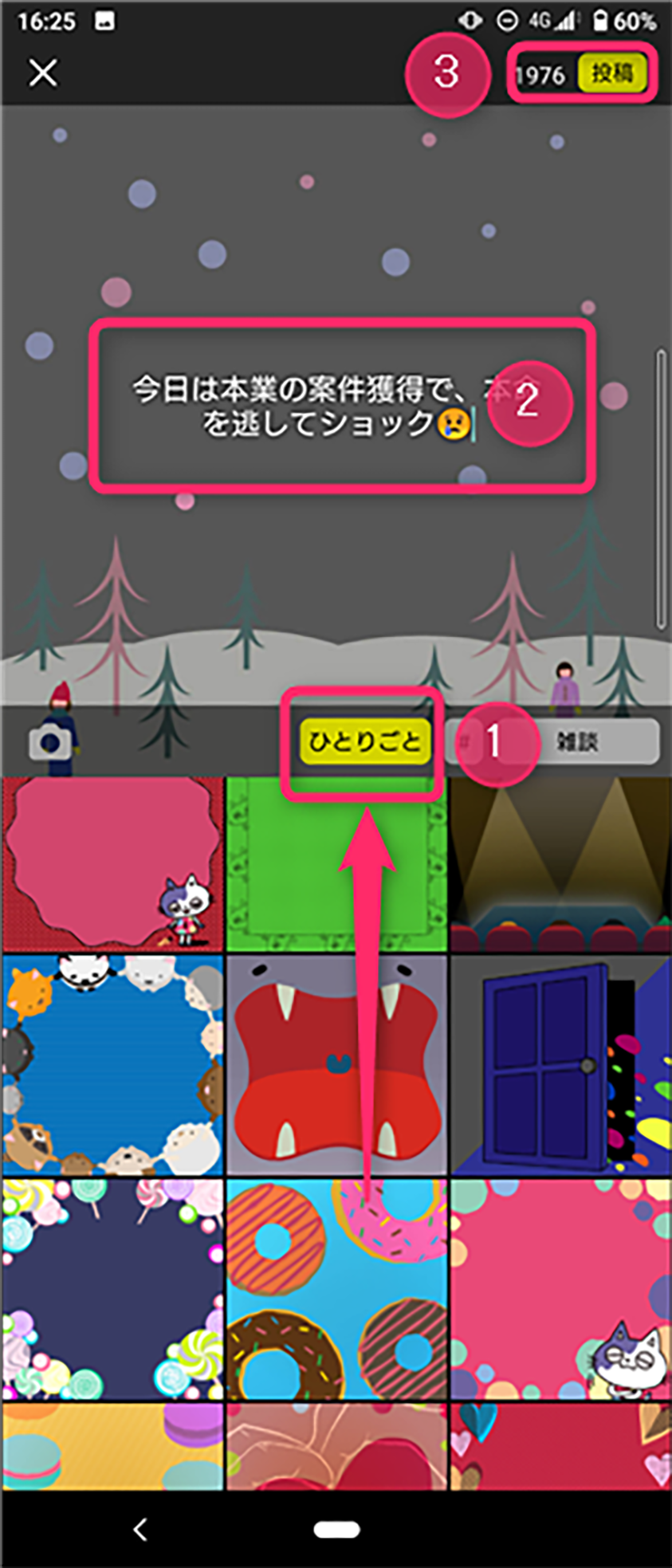Close the post composer
Screen dimensions: 672x1568
point(43,73)
